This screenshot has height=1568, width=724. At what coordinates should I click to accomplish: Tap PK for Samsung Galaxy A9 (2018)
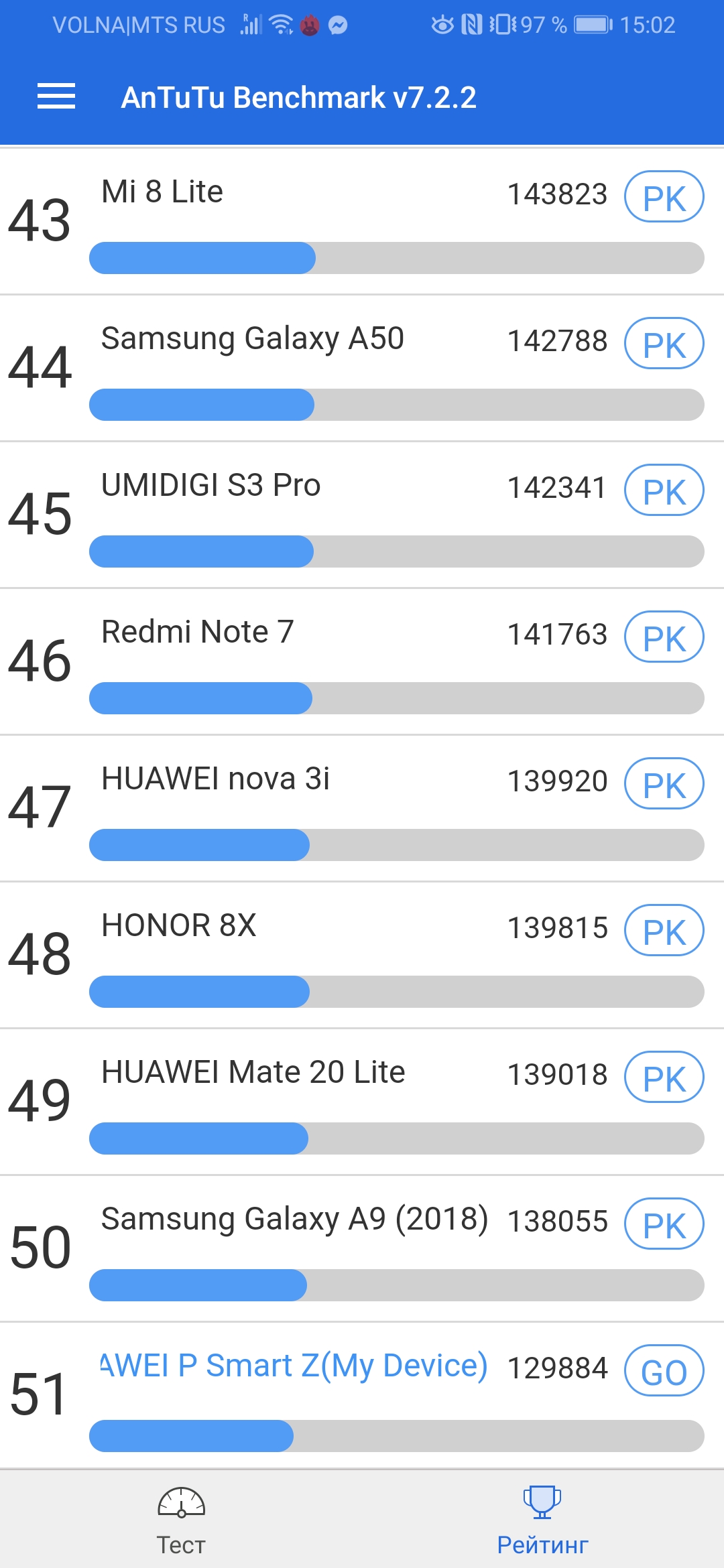(664, 1224)
